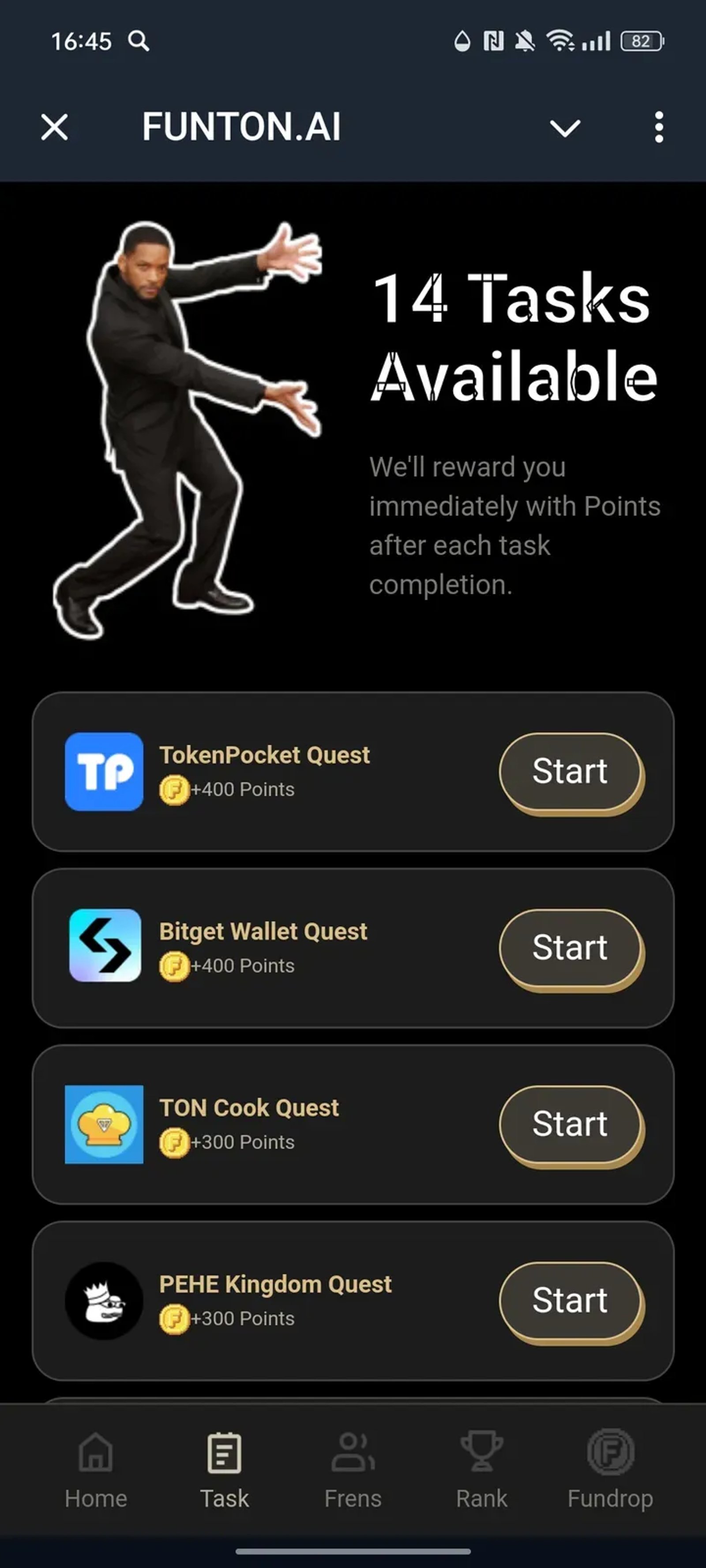Go to the Home tab
706x1568 pixels.
click(96, 1468)
